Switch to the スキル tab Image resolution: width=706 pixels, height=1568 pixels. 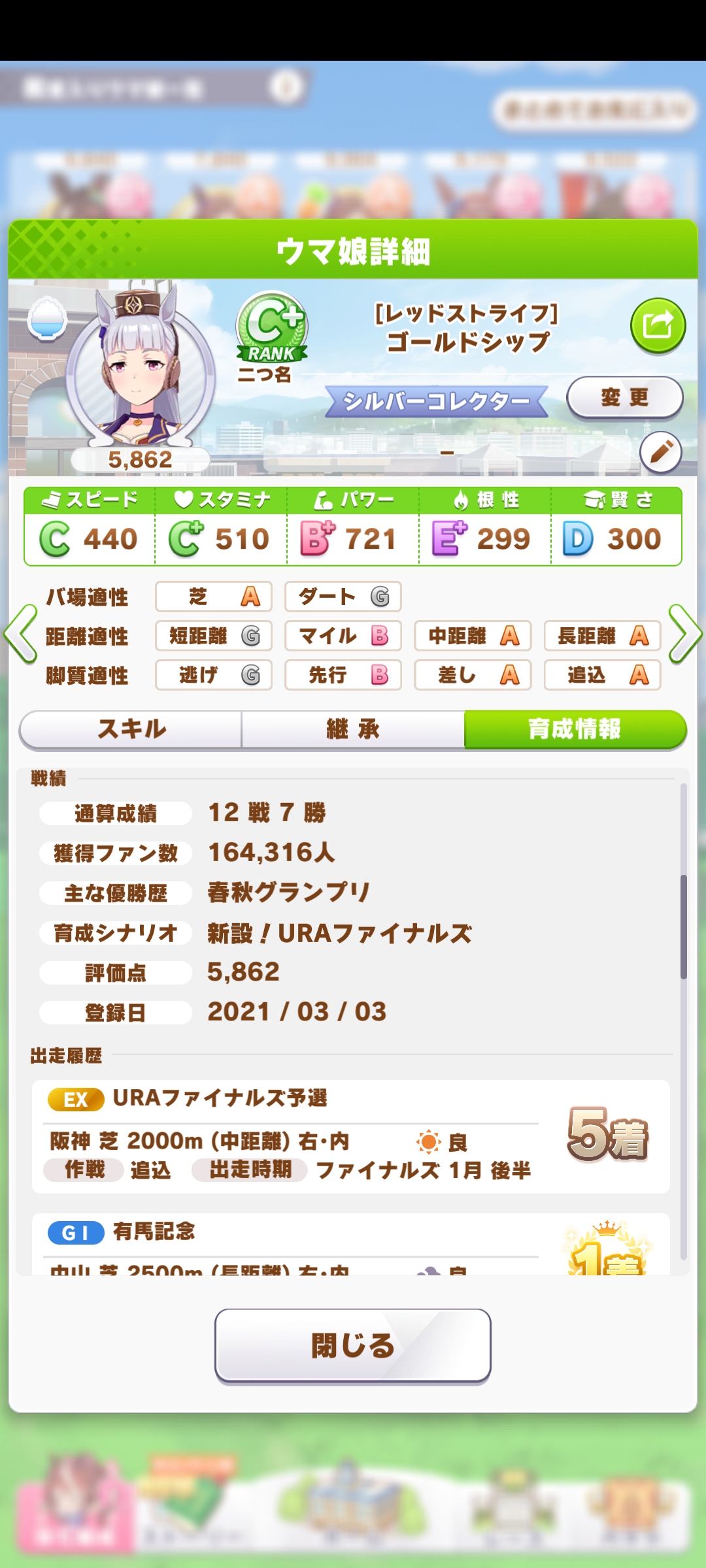tap(131, 729)
